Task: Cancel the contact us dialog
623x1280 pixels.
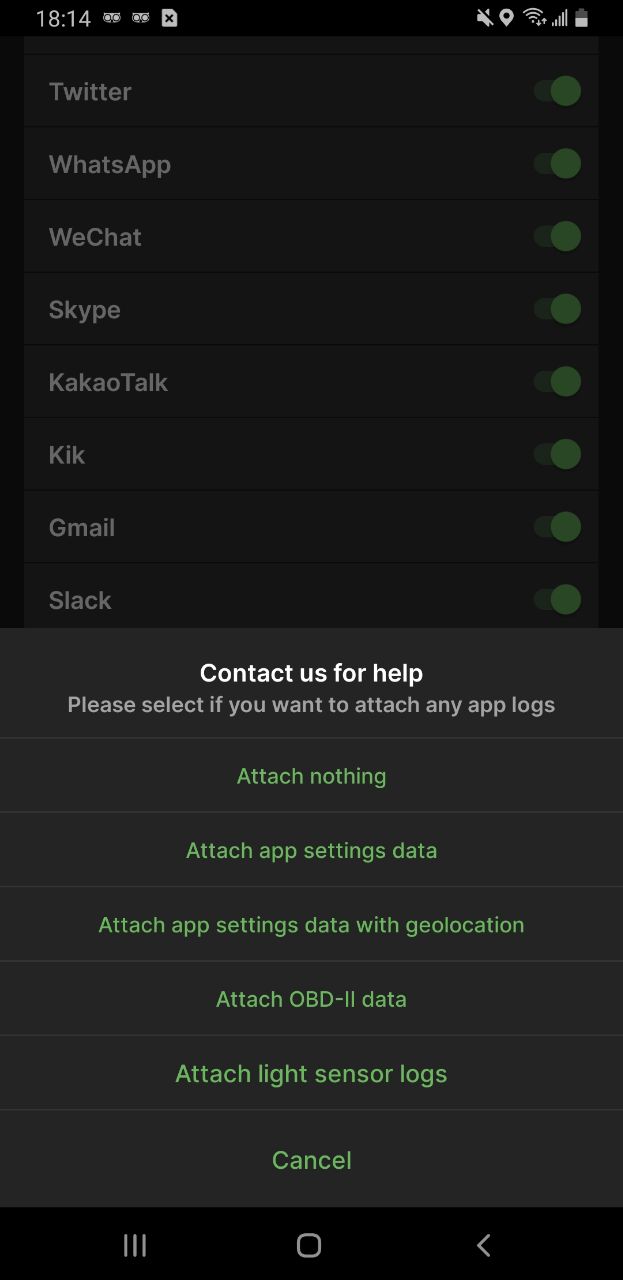Action: [x=311, y=1160]
